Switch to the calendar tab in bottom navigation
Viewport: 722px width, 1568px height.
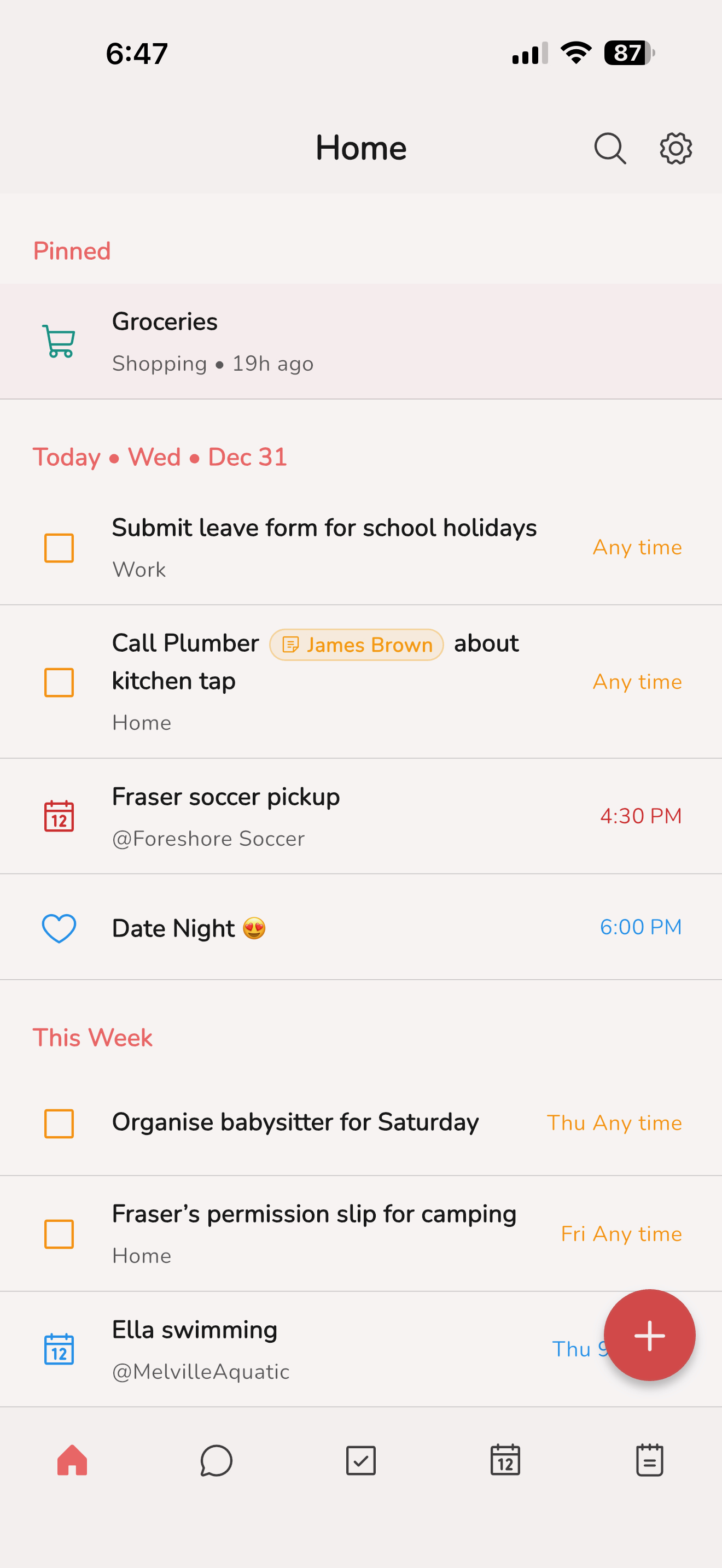pyautogui.click(x=505, y=1461)
